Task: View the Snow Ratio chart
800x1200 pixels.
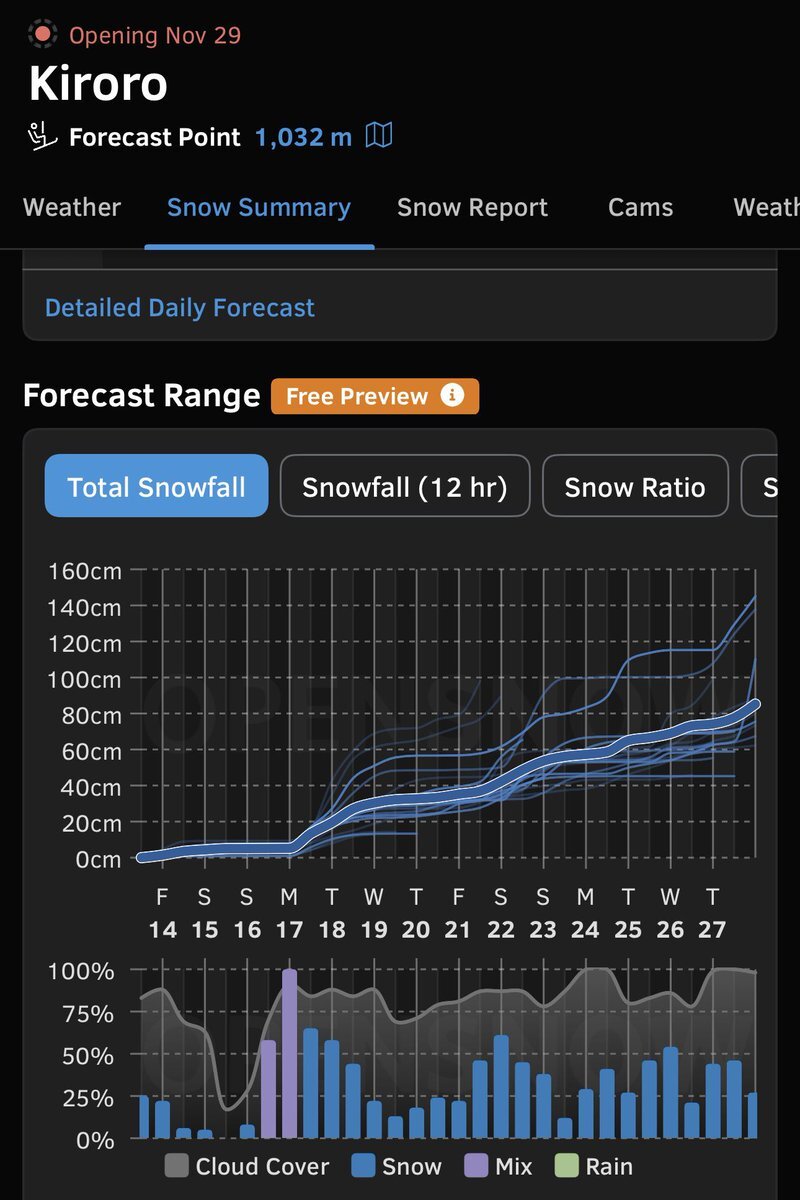Action: [x=634, y=487]
